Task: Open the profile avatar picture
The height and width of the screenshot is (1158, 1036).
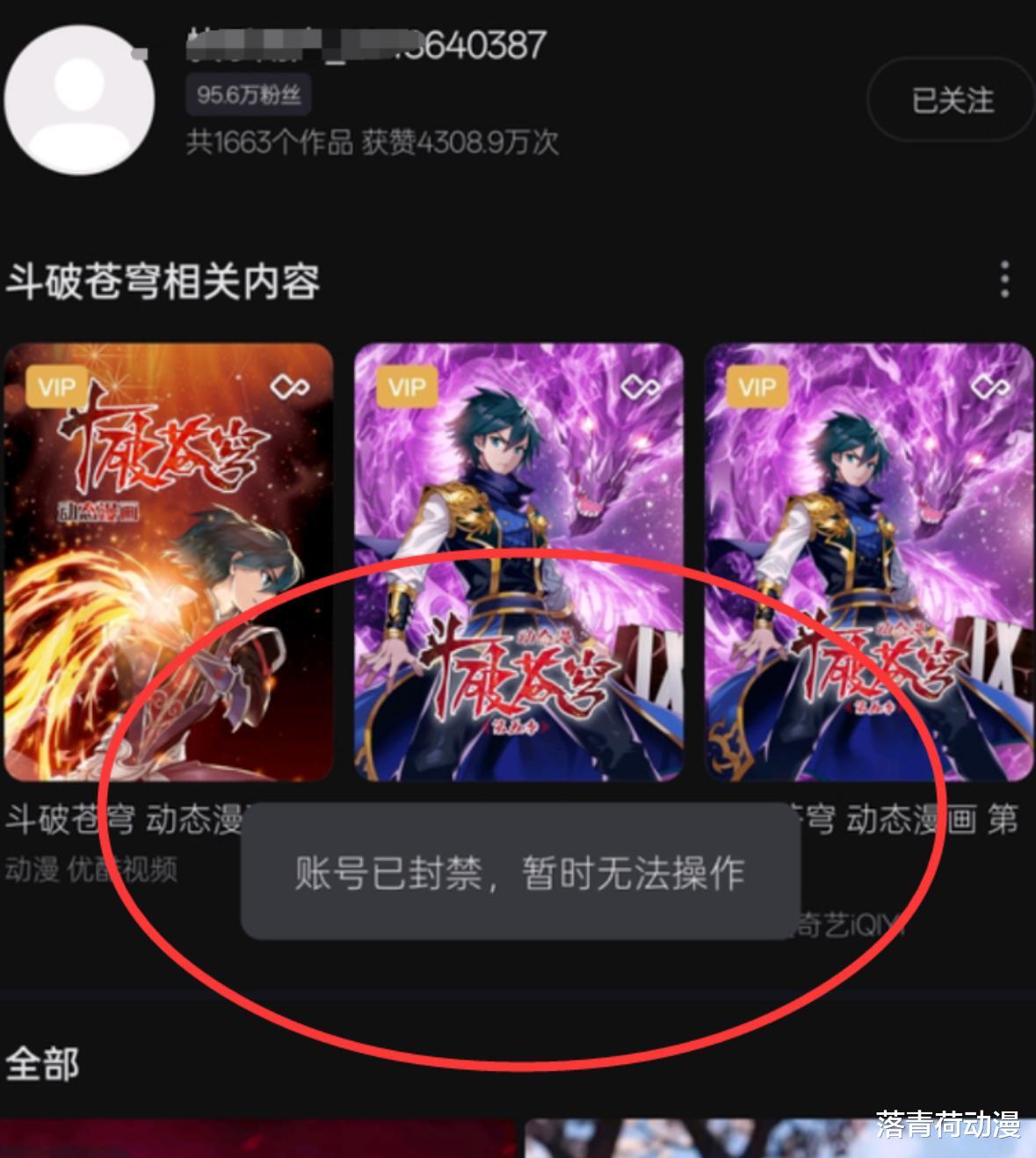Action: pos(80,99)
